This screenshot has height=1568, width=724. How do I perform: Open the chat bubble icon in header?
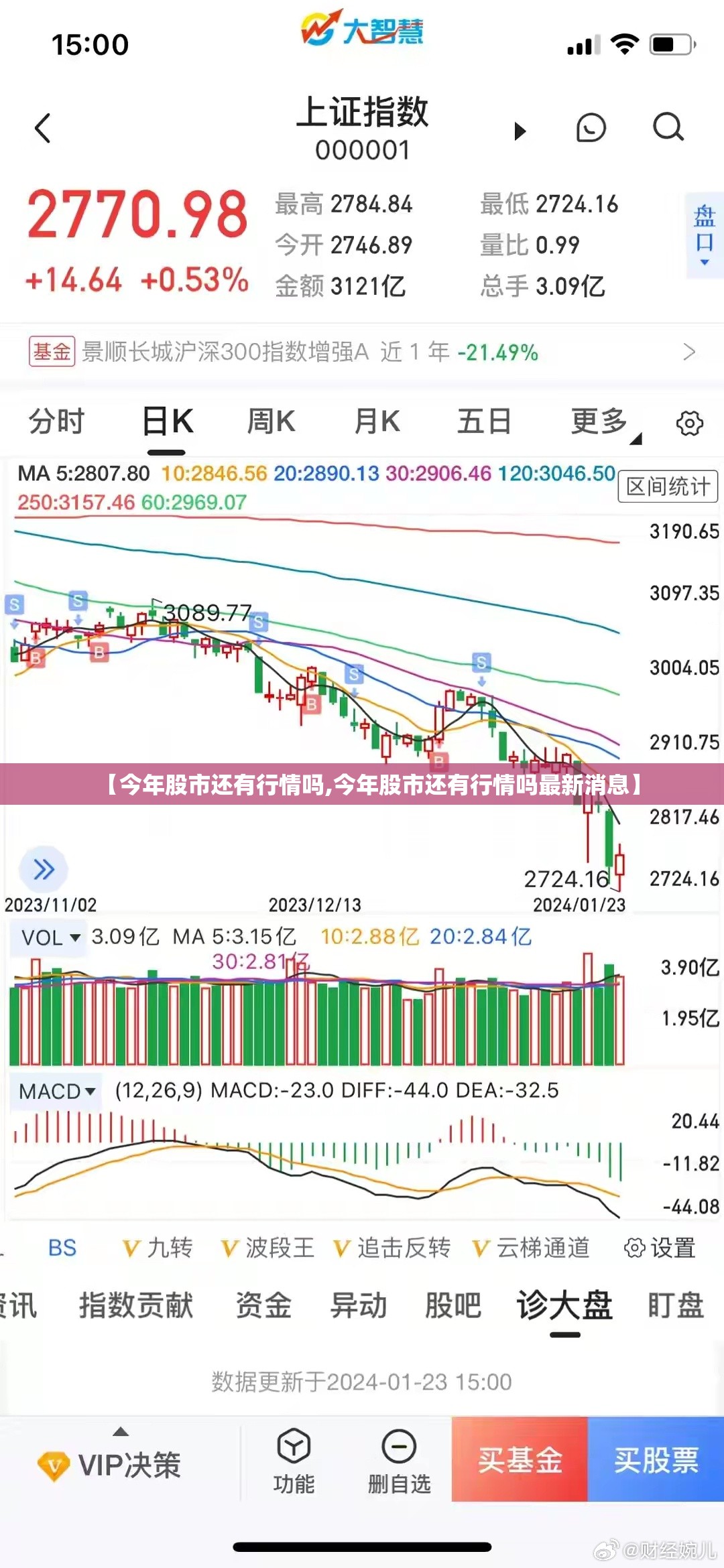591,127
